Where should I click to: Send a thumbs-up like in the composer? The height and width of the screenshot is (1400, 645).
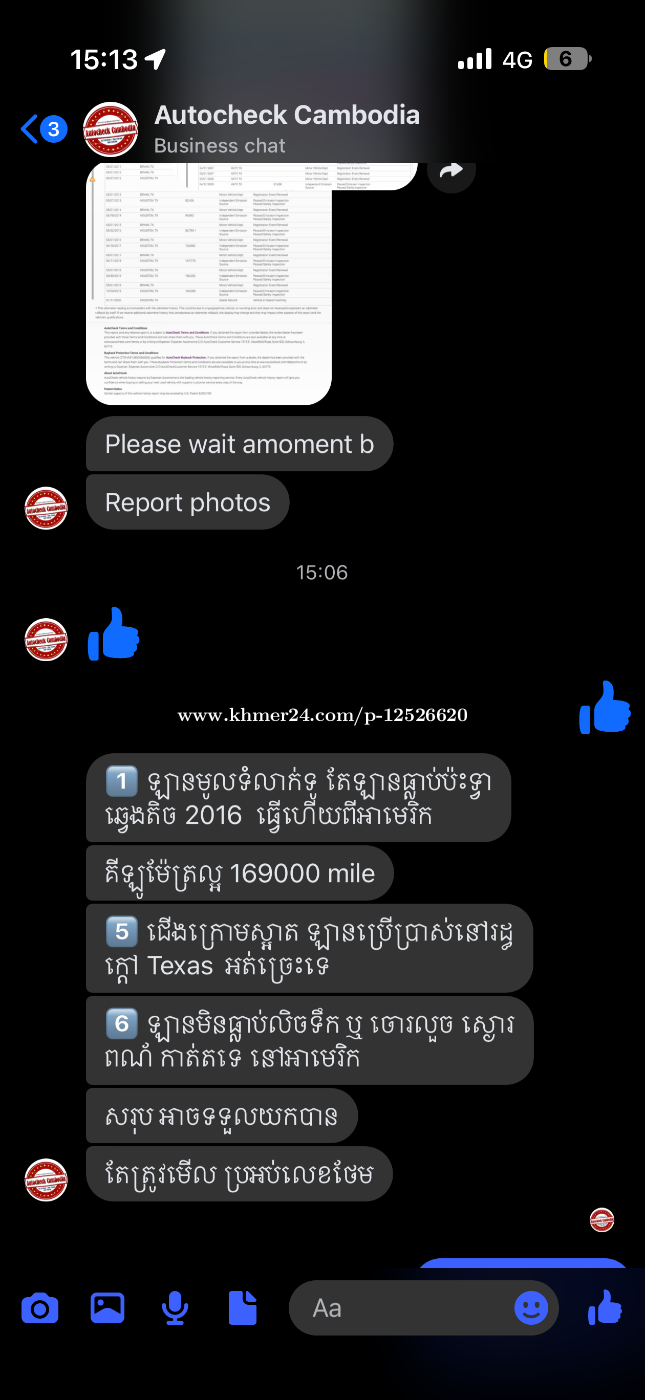604,1306
